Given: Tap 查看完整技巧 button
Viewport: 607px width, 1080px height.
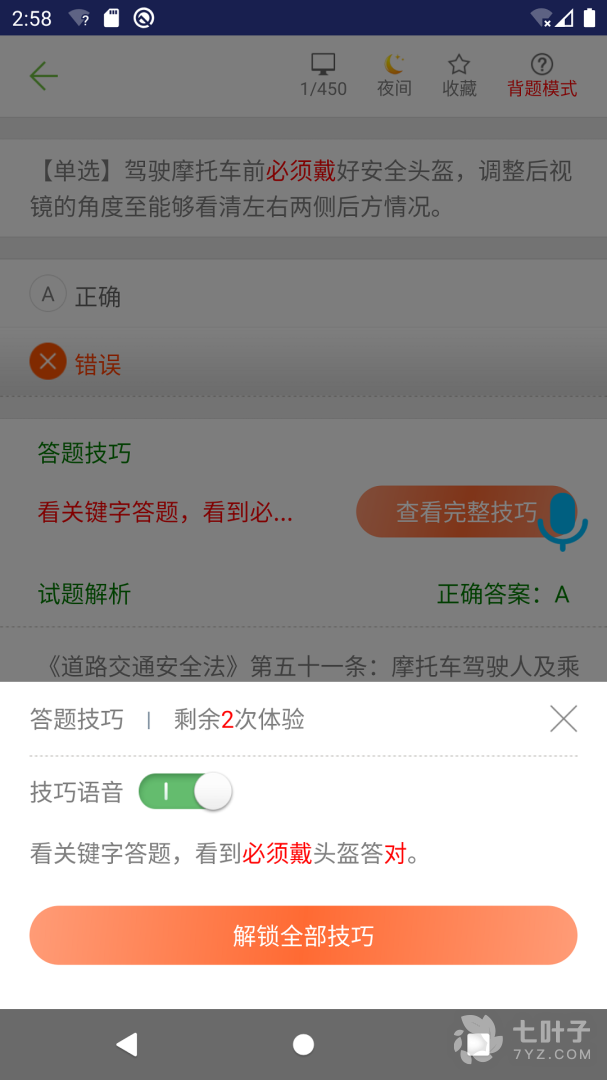Looking at the screenshot, I should [450, 513].
